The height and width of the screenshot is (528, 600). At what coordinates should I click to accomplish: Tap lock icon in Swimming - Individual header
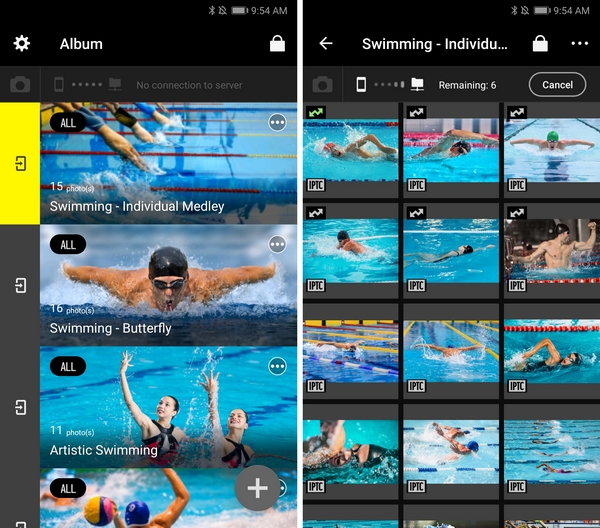tap(540, 44)
